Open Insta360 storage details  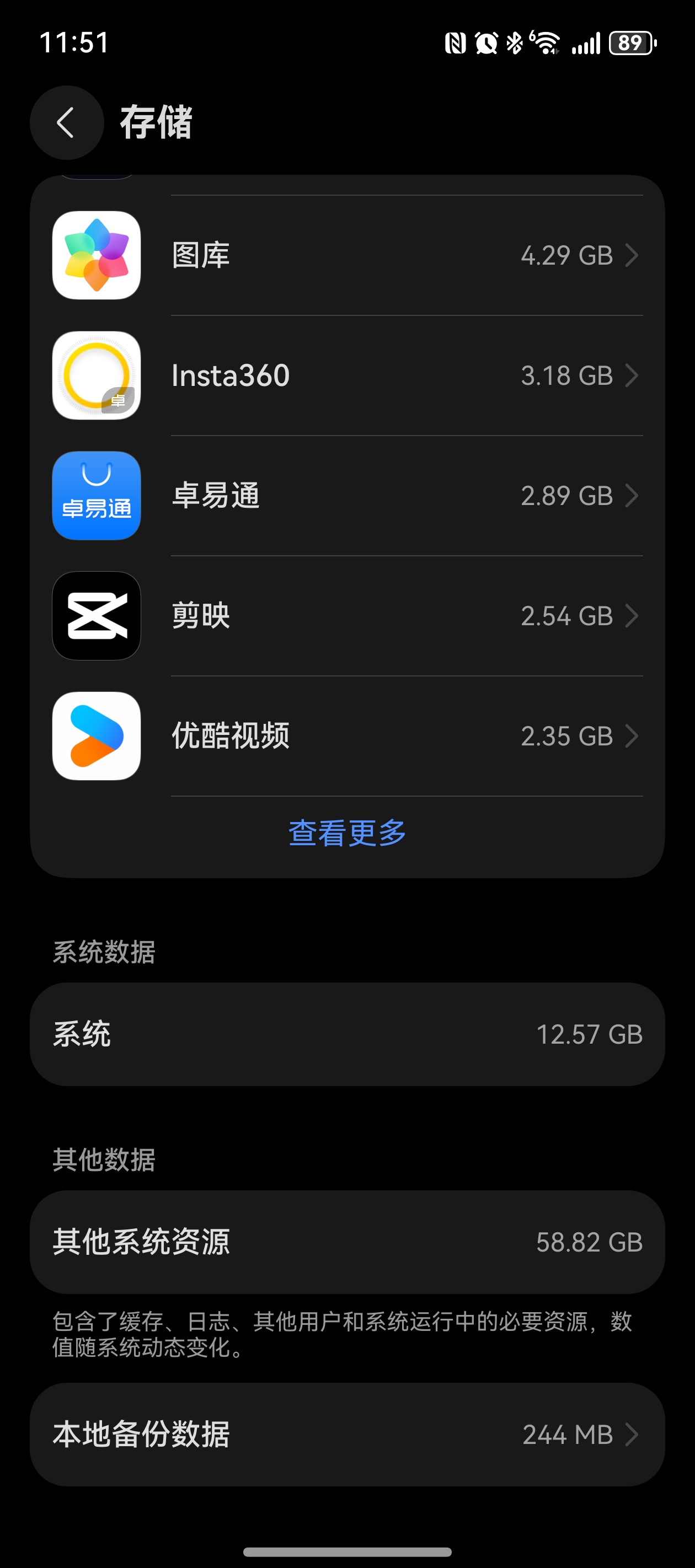click(x=347, y=375)
